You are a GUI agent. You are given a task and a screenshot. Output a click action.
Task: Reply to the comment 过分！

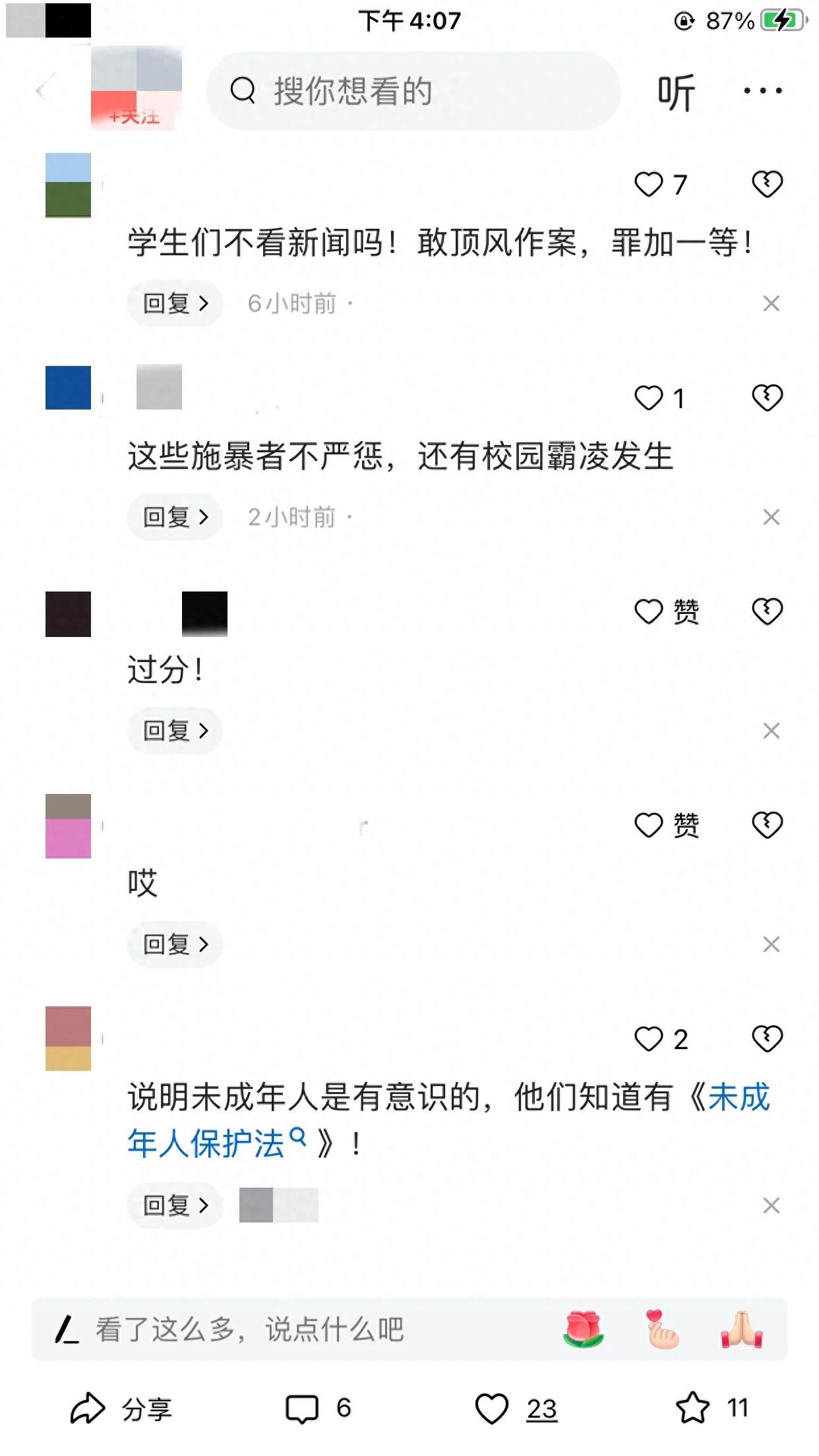pos(175,731)
